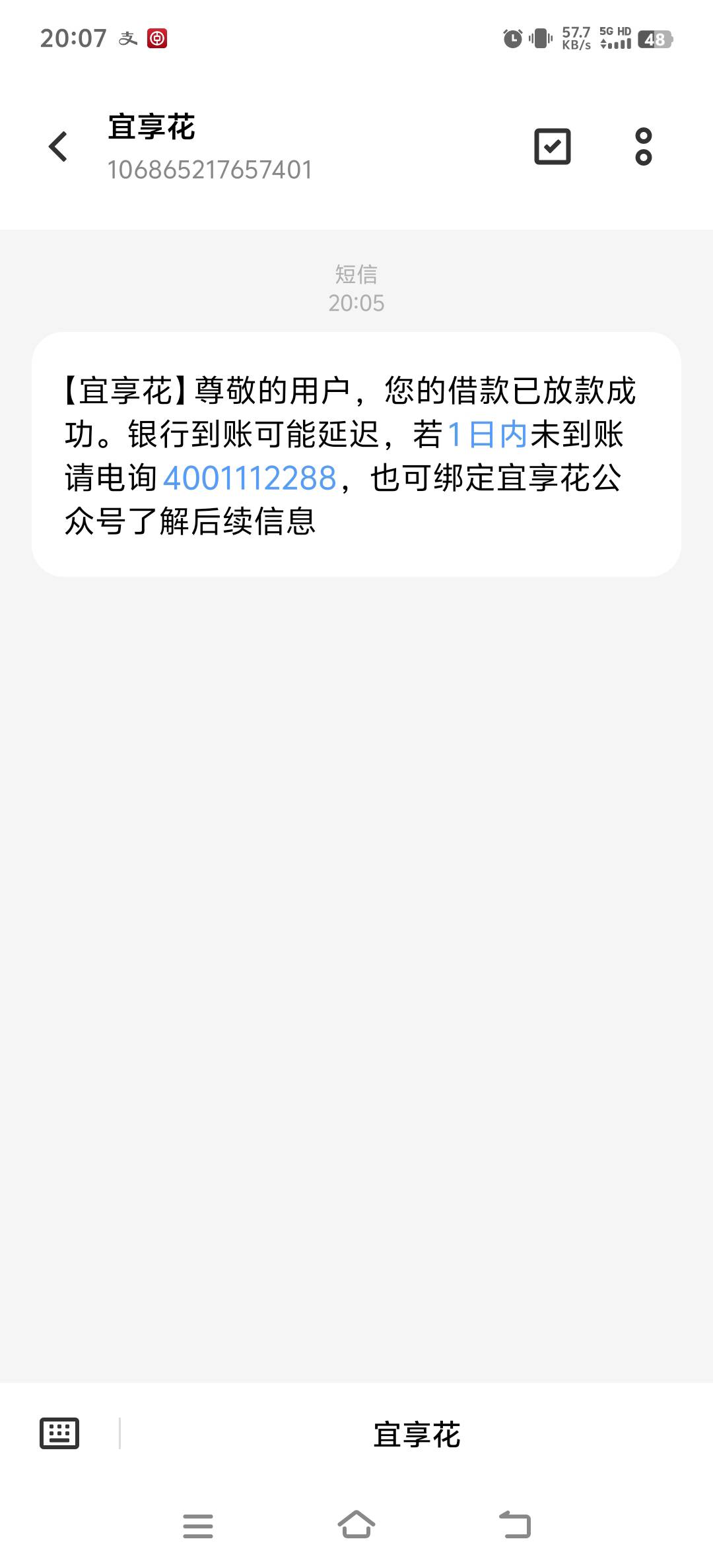Open the message multi-select checkbox icon
The width and height of the screenshot is (713, 1568).
point(552,147)
